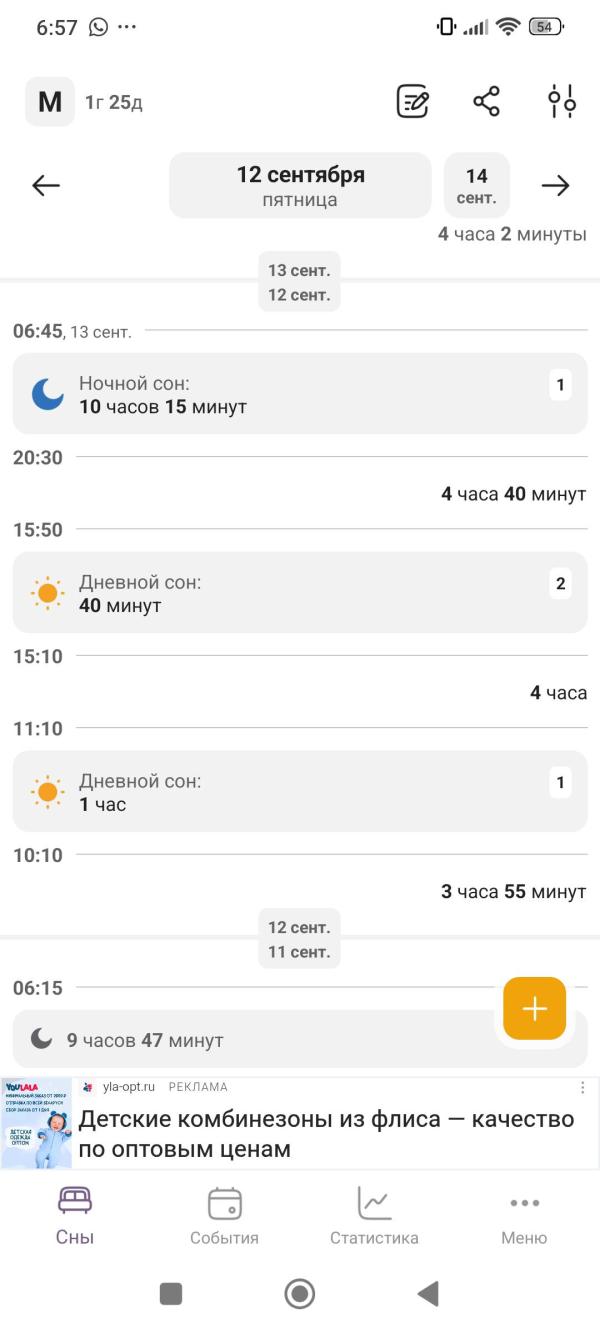Switch to the События tab

(225, 1215)
